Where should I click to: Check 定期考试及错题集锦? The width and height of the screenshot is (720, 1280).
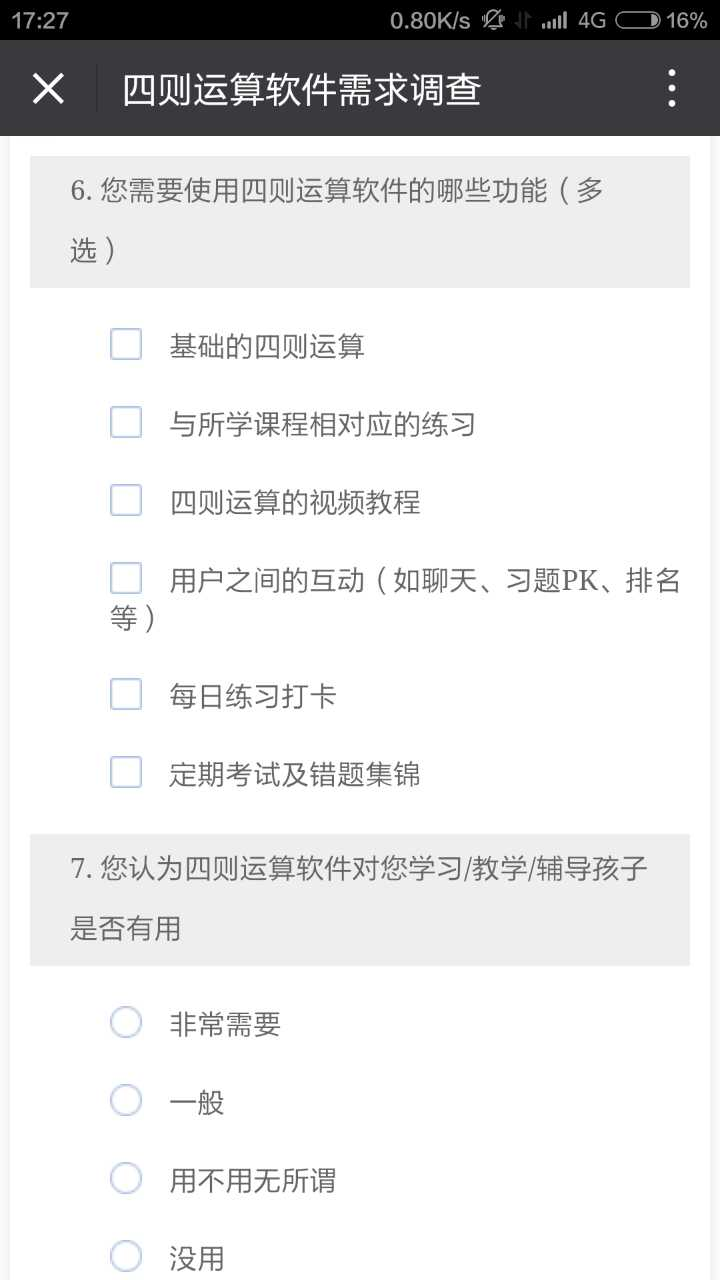coord(126,772)
